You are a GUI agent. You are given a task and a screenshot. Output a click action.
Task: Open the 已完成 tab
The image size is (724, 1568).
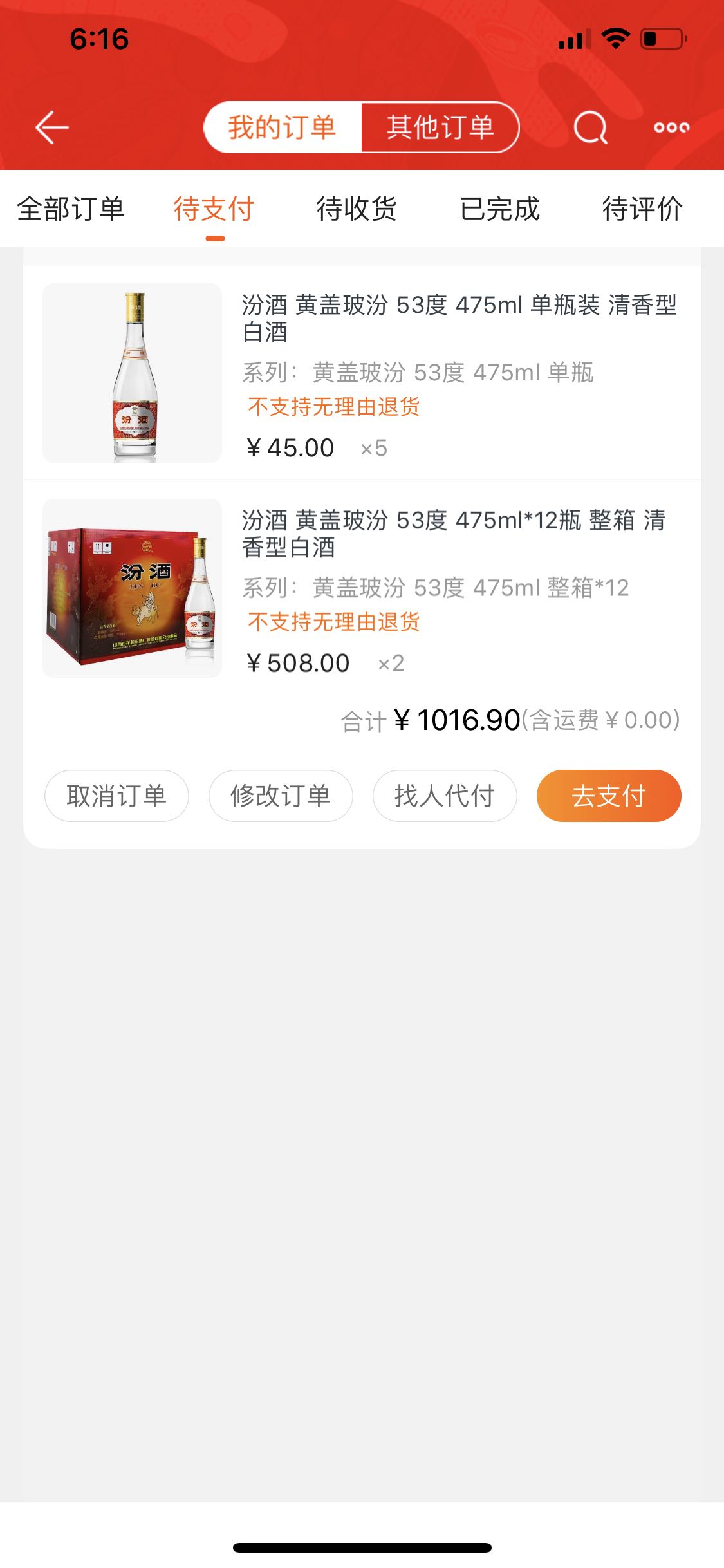[x=500, y=209]
